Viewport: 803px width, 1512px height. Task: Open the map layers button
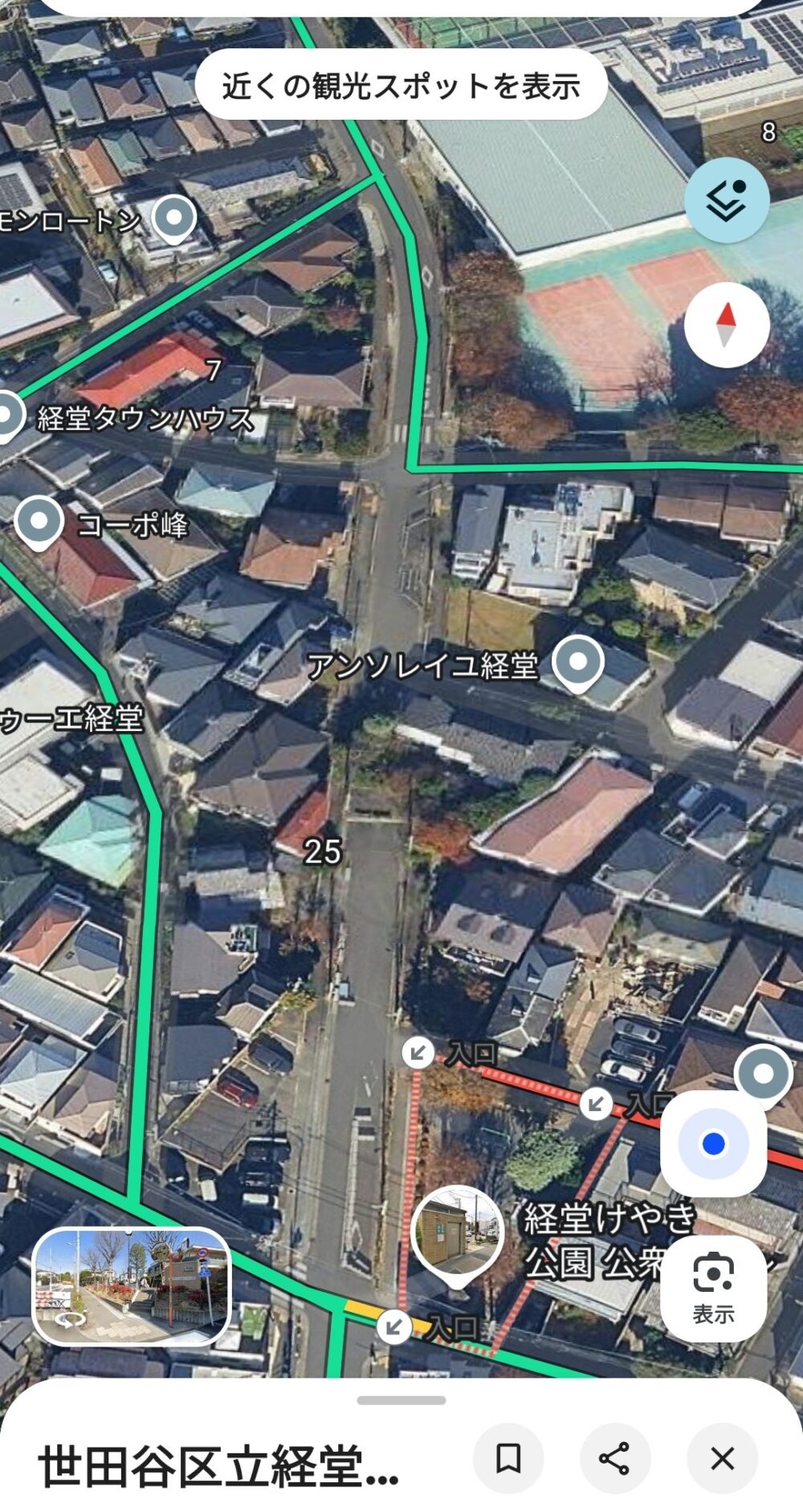[x=727, y=201]
